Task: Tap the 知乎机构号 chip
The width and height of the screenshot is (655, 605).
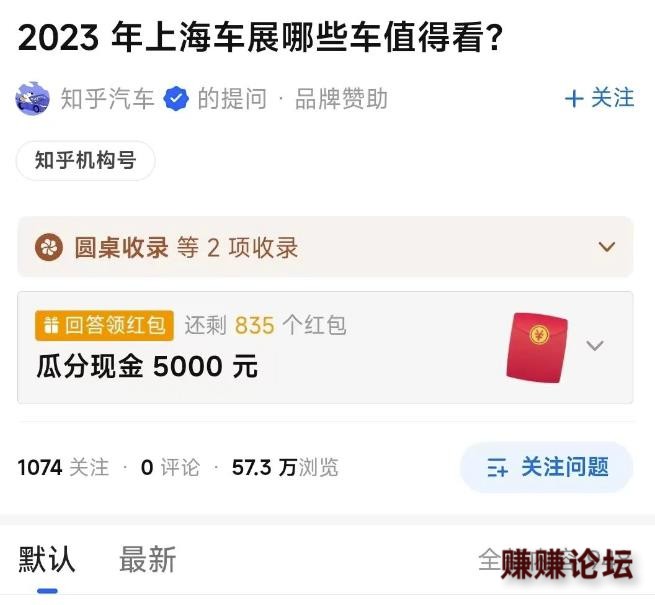Action: pyautogui.click(x=86, y=160)
